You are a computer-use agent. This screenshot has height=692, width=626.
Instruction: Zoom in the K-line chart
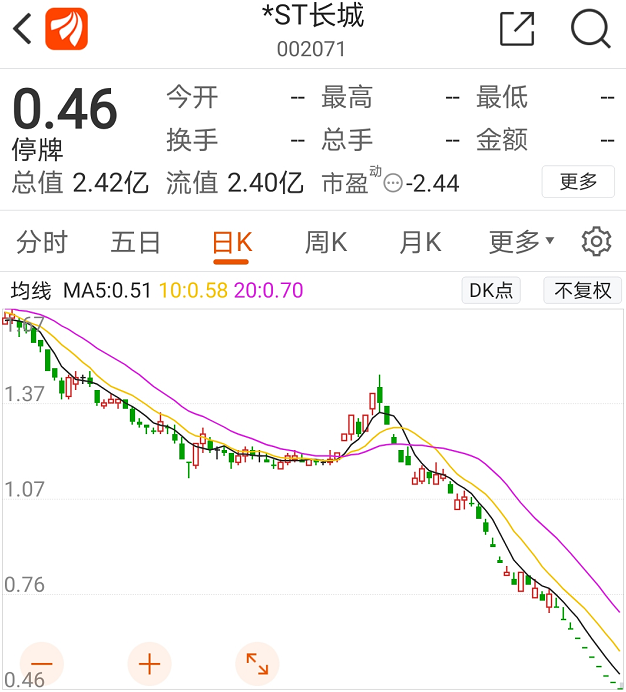pos(150,664)
